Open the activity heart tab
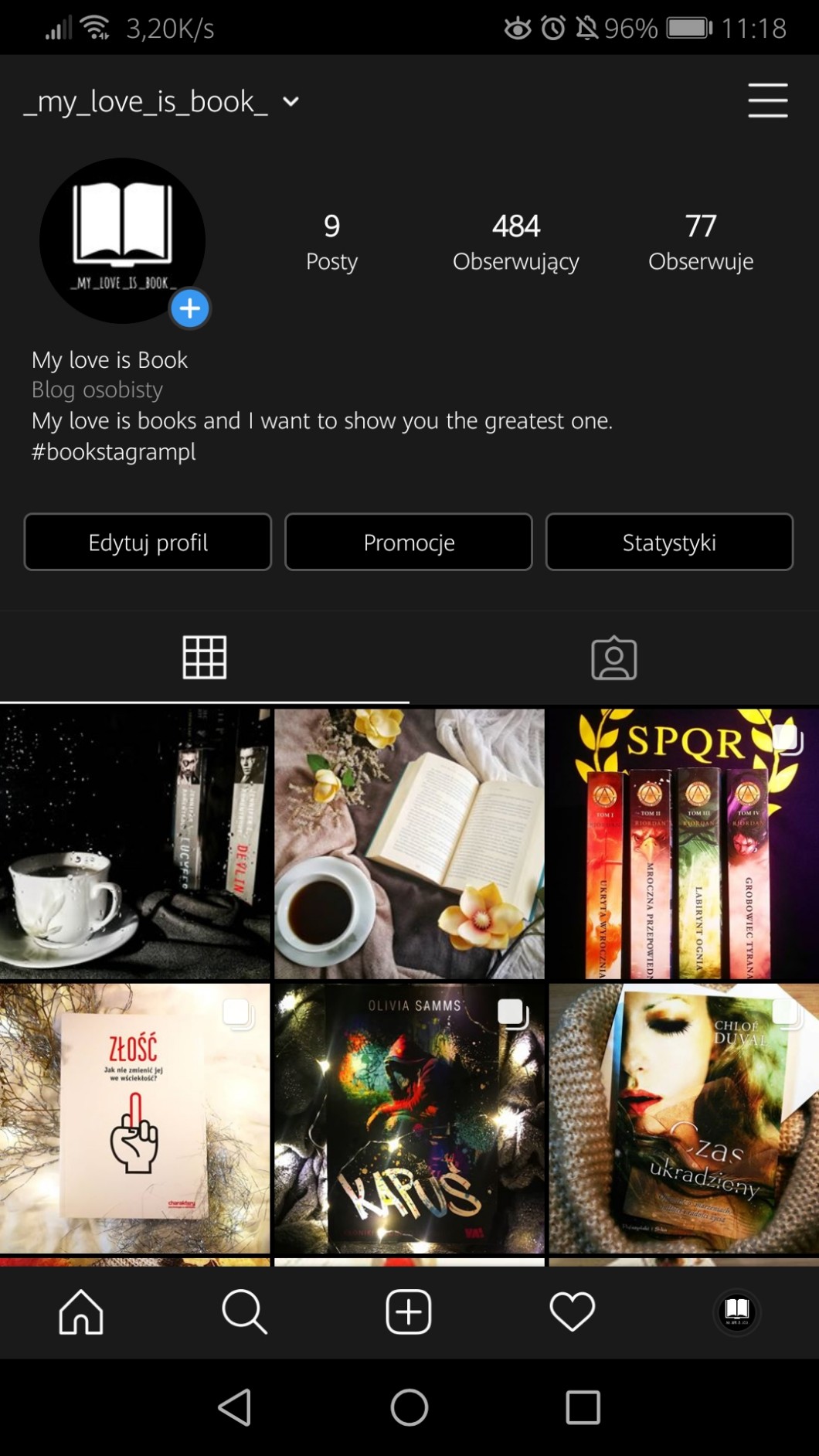Image resolution: width=819 pixels, height=1456 pixels. coord(572,1311)
